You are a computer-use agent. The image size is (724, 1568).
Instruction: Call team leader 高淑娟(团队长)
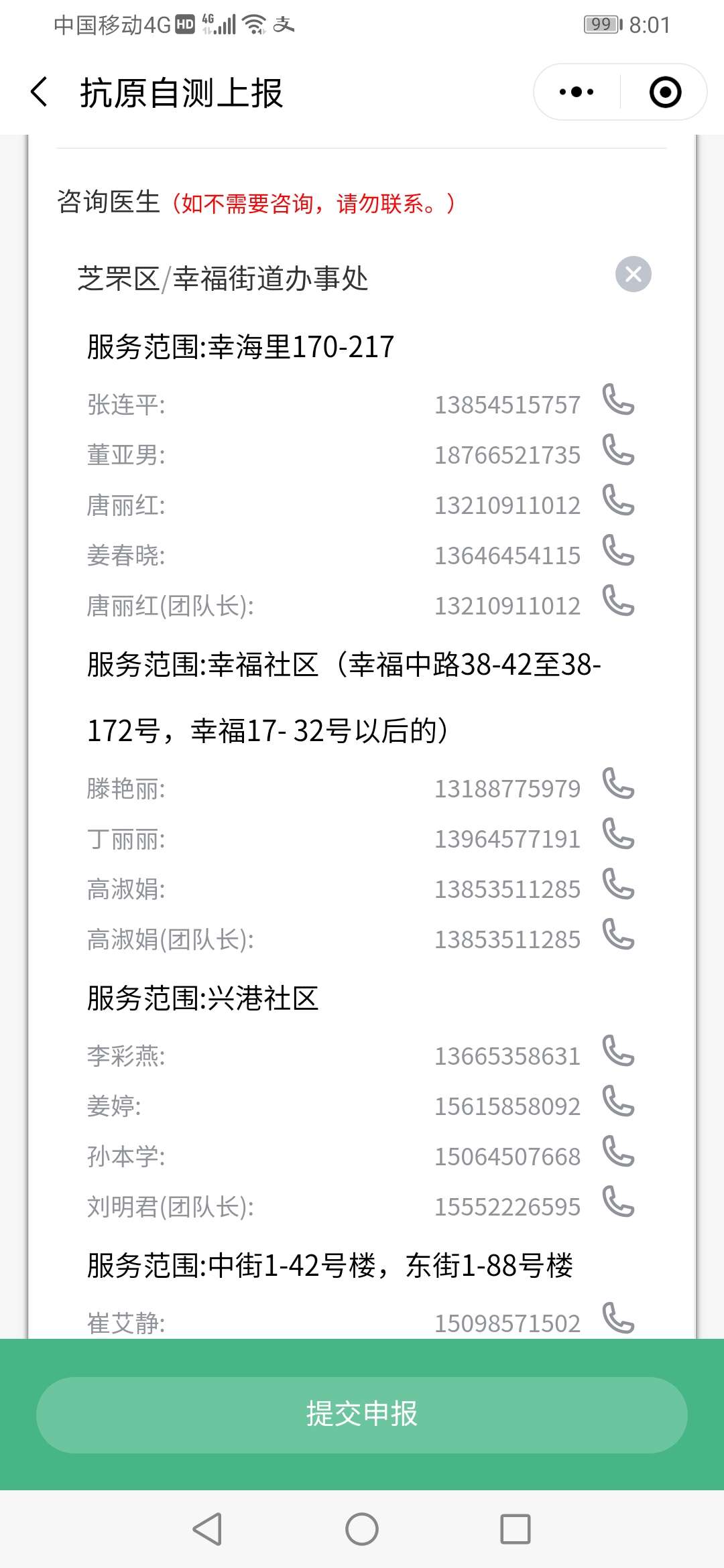point(618,935)
